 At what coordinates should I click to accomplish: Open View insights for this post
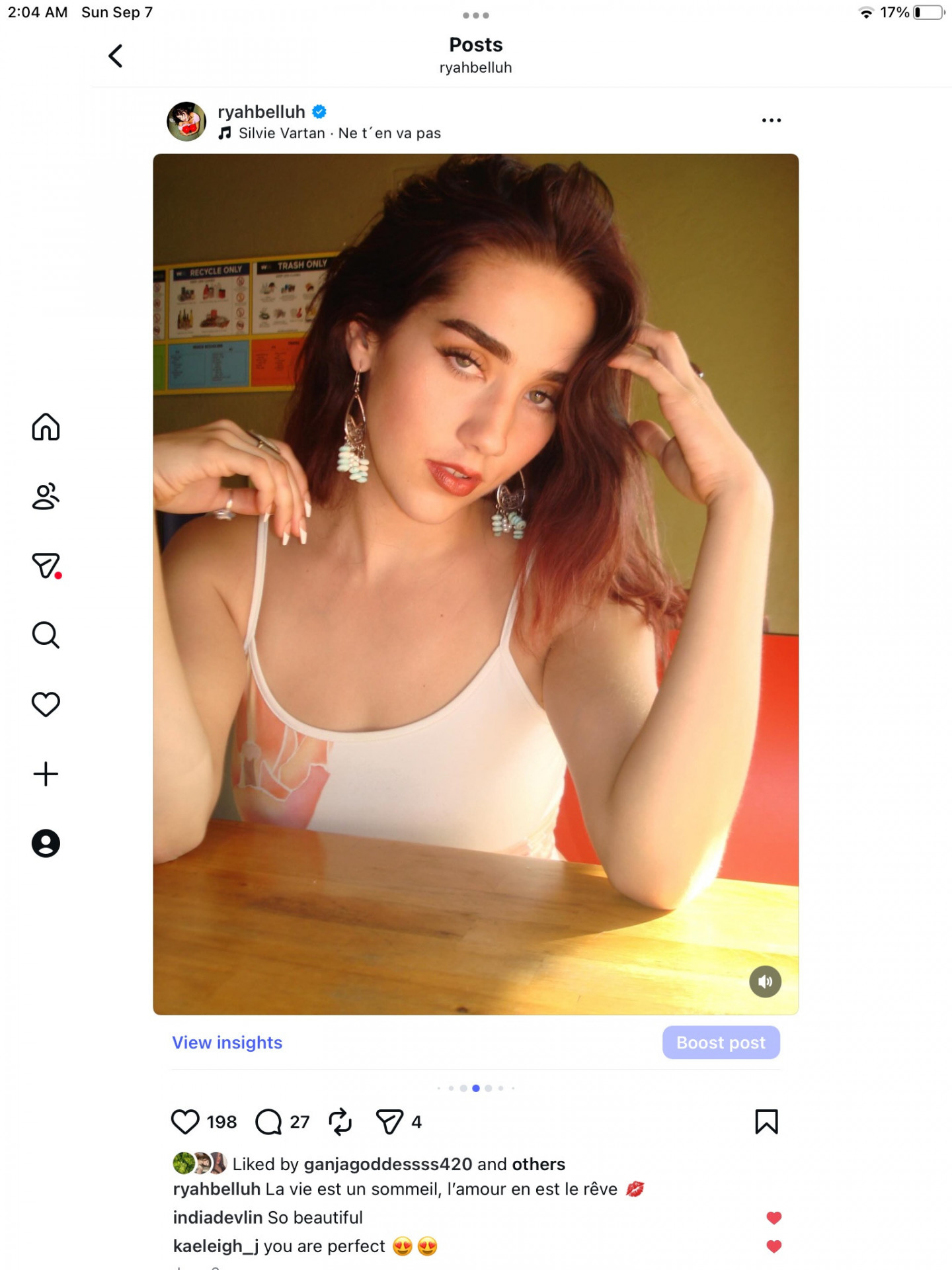(x=227, y=1042)
